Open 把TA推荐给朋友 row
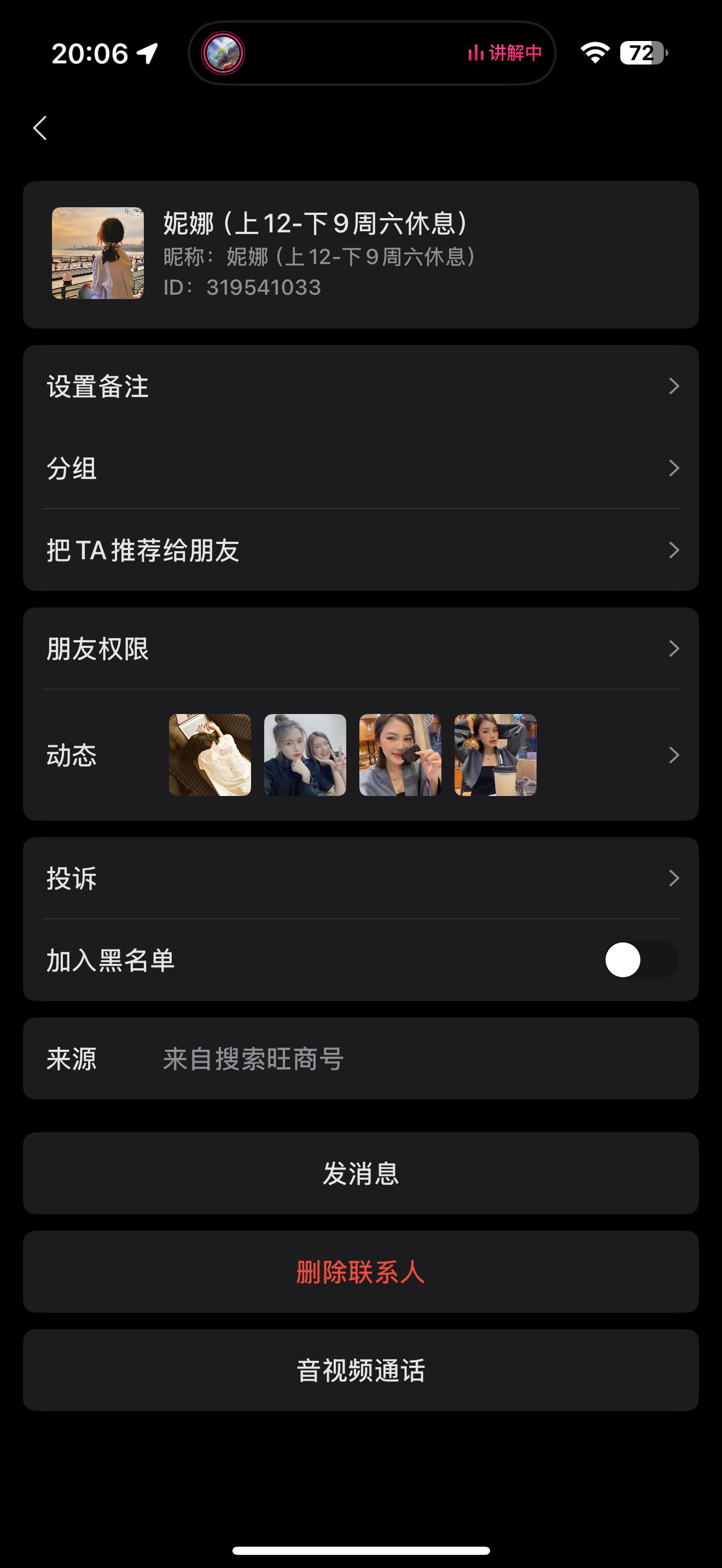 (360, 550)
